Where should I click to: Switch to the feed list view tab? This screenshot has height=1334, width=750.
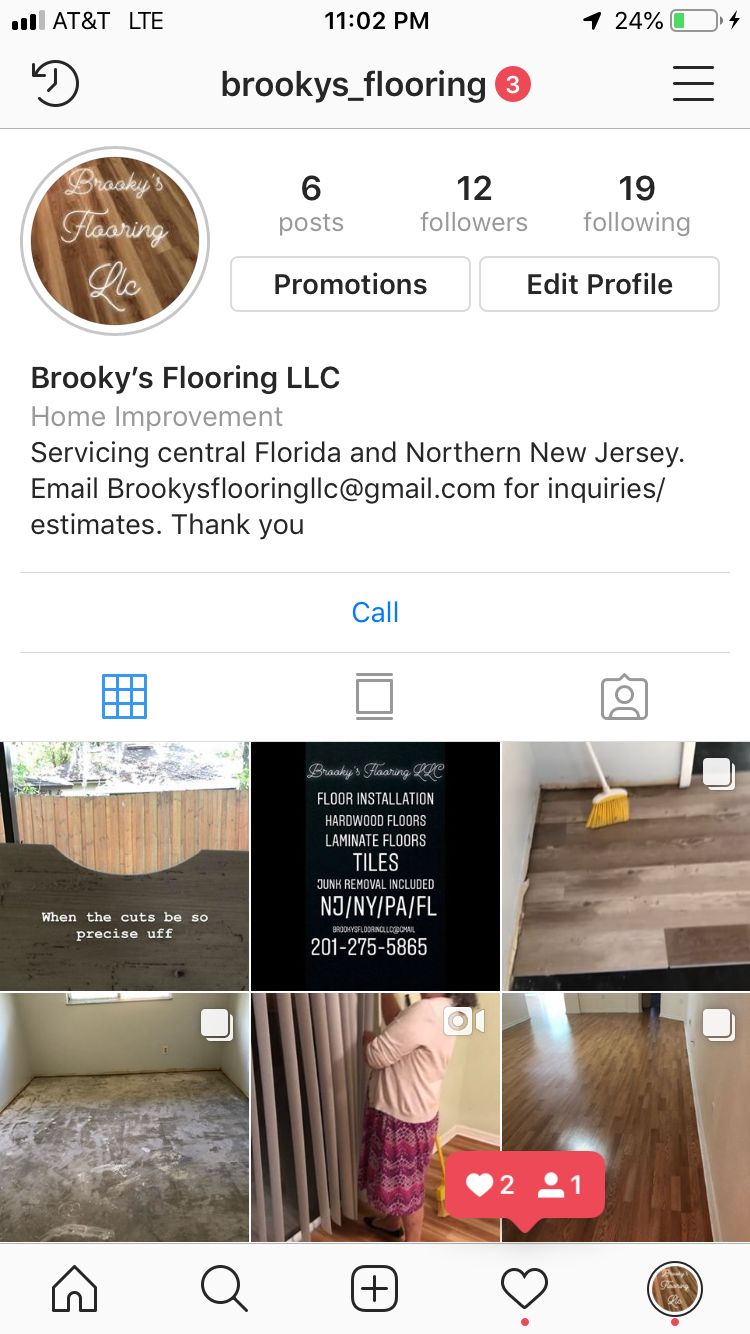[374, 697]
